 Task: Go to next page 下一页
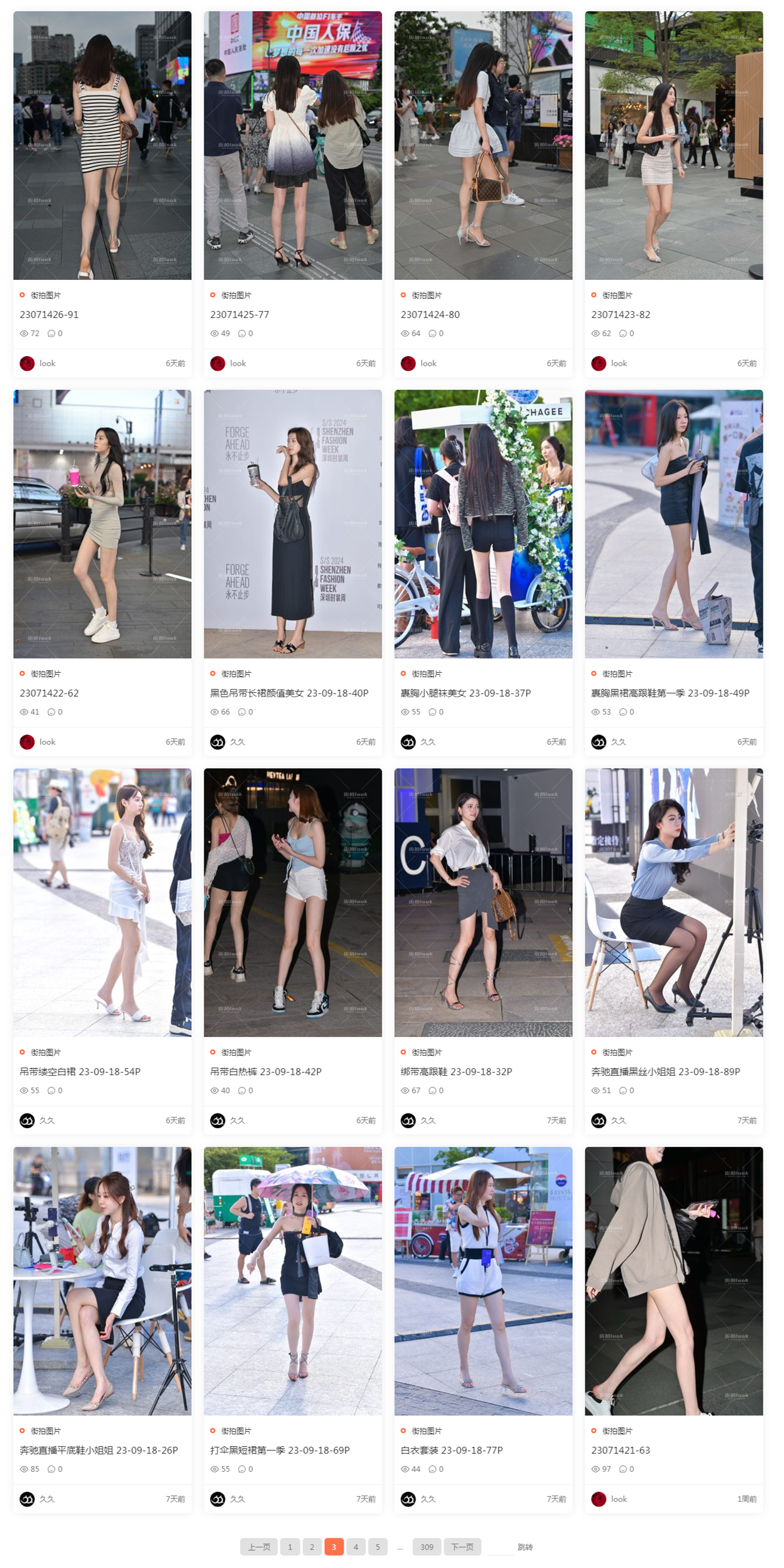pos(462,1547)
